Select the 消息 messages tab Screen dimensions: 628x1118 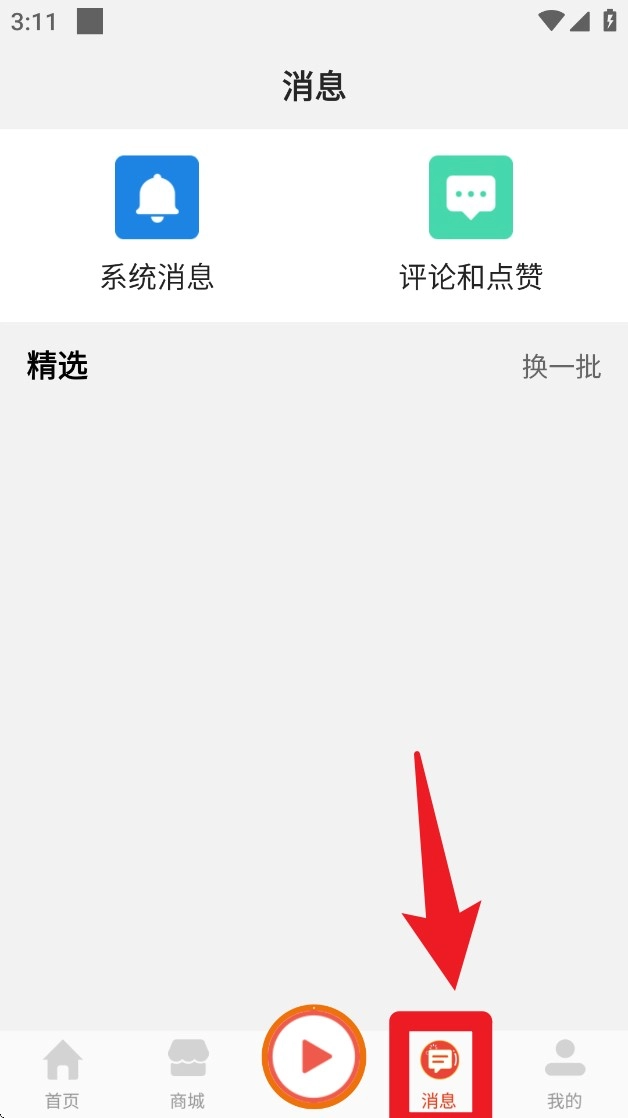[x=439, y=1070]
